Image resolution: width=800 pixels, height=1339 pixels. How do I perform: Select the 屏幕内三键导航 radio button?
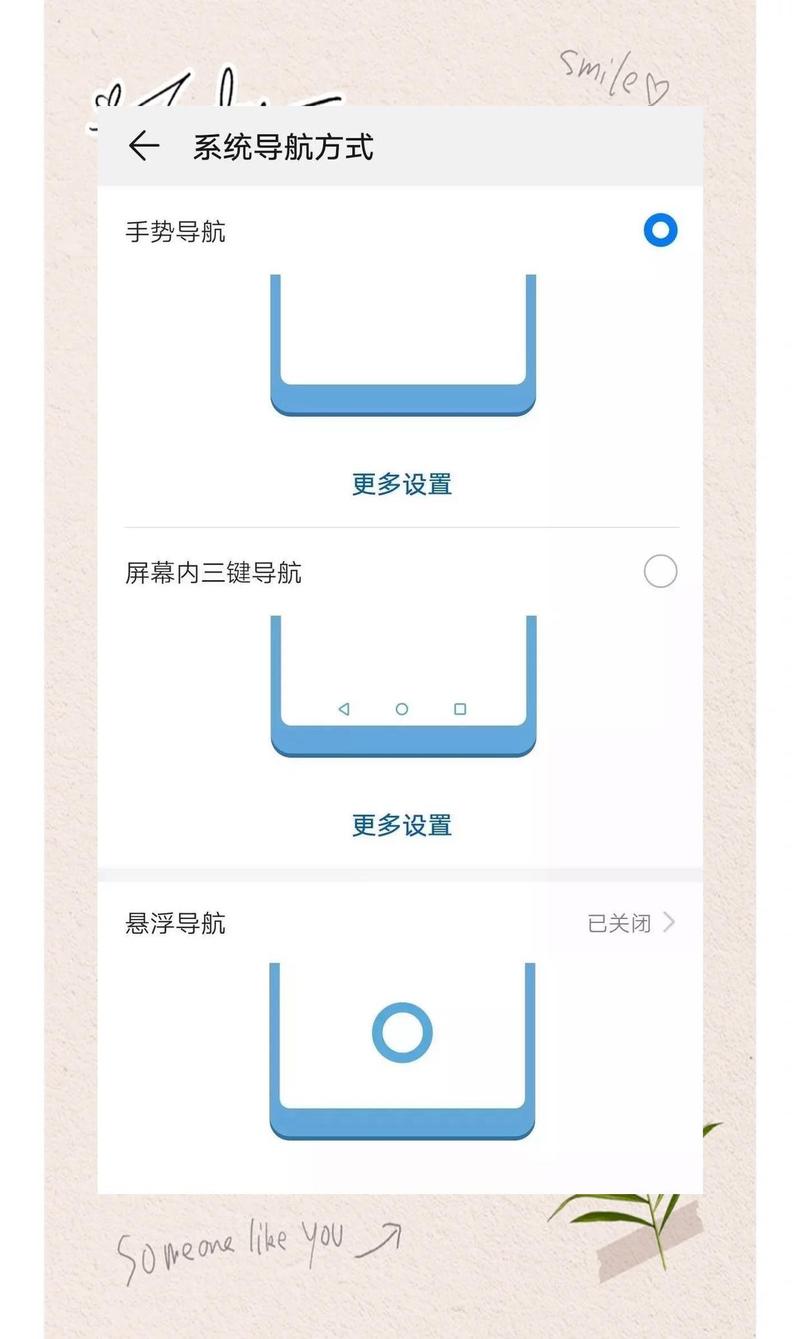point(658,571)
